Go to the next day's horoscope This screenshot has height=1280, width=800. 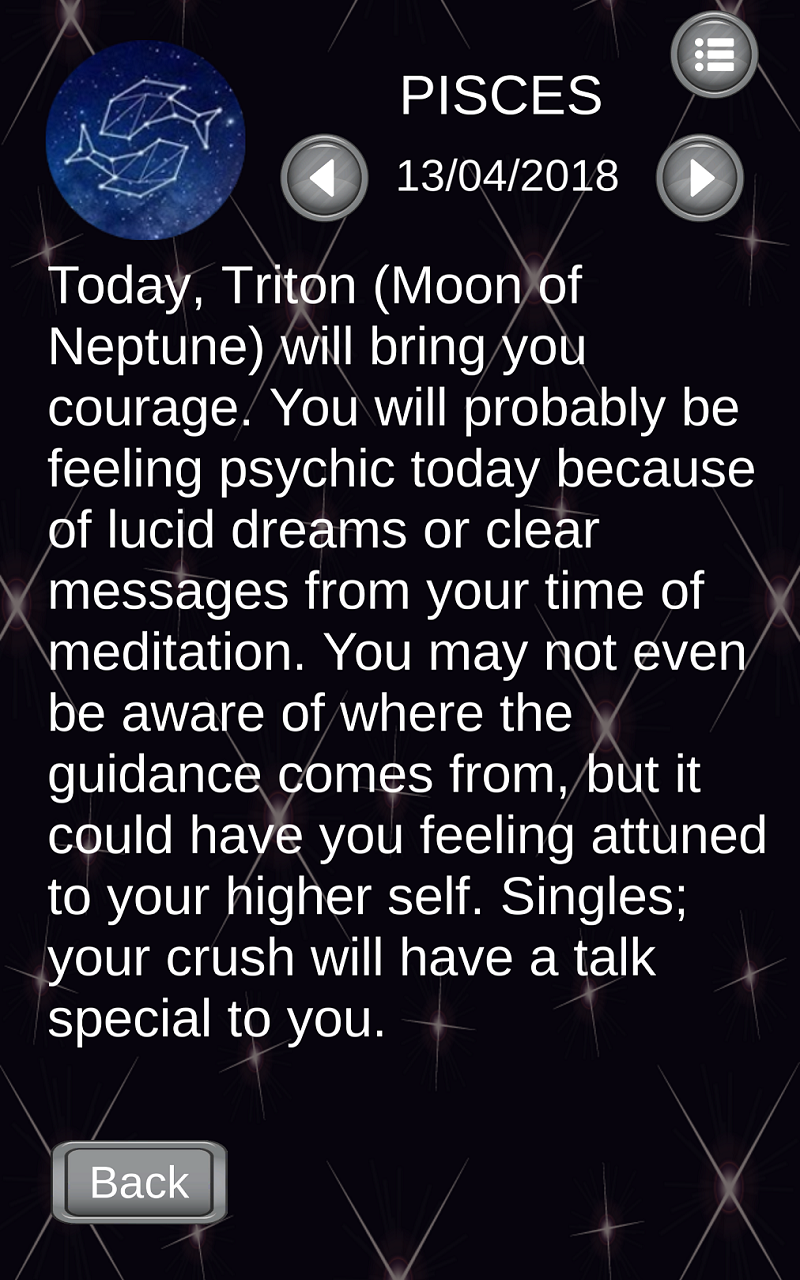pos(700,178)
